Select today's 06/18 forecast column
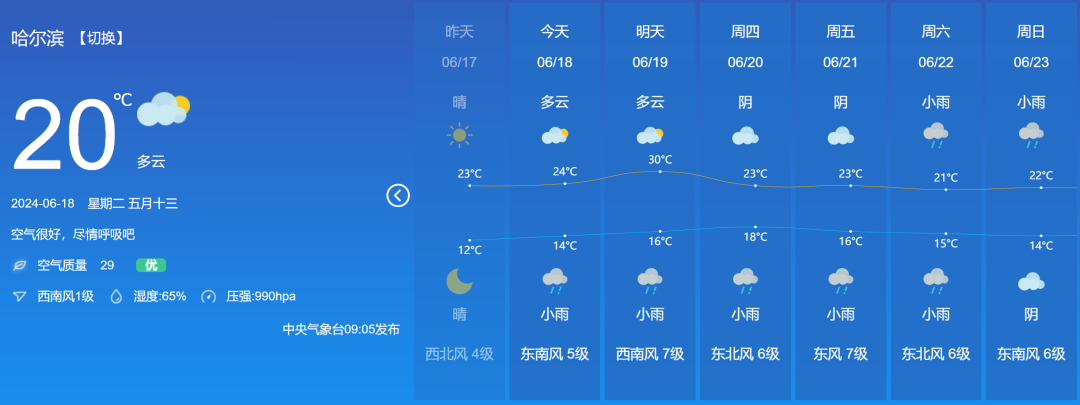This screenshot has height=405, width=1080. pos(554,200)
